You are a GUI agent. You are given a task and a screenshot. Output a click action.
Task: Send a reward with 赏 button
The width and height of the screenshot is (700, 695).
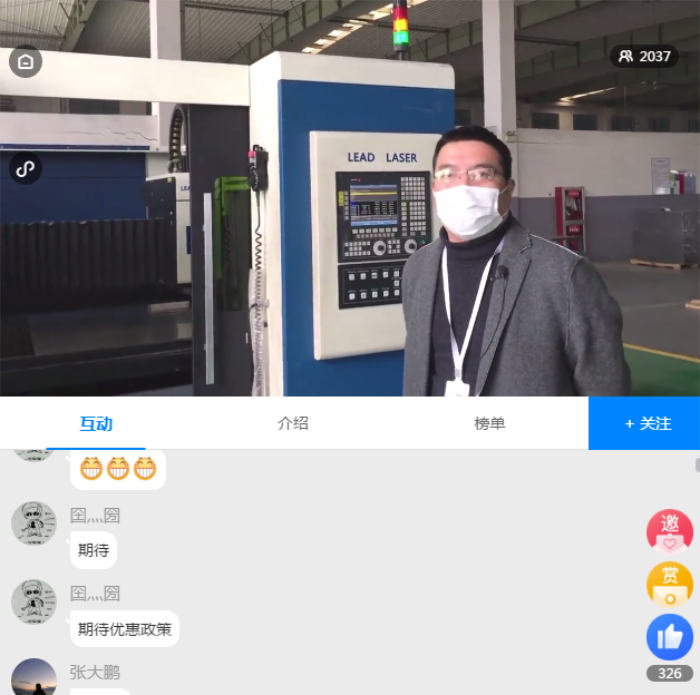(x=669, y=583)
